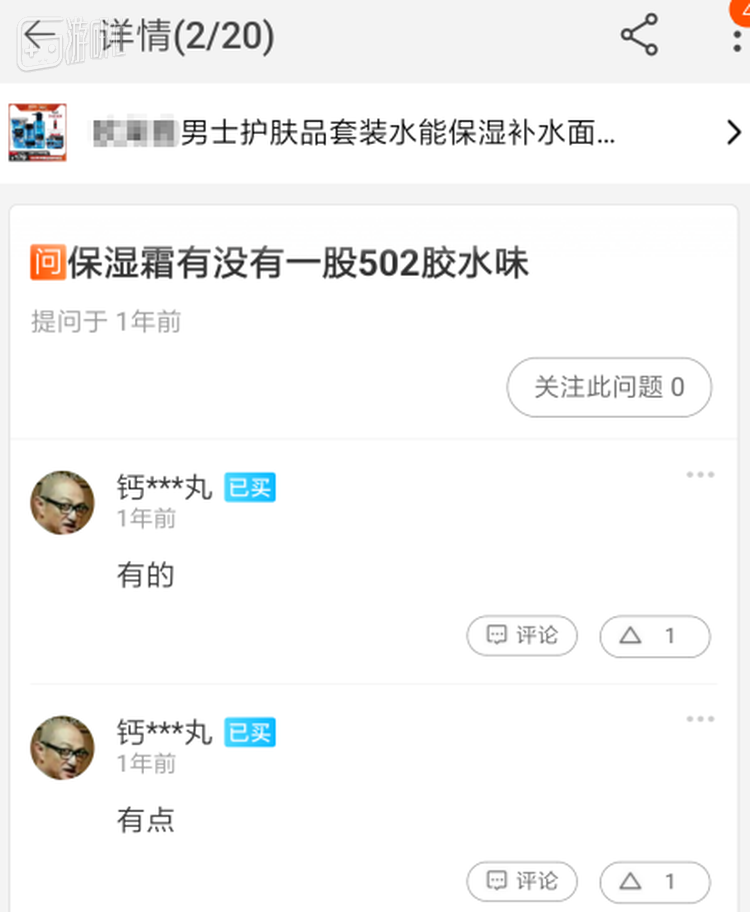This screenshot has height=912, width=750.
Task: Open more options for answer "有点"
Action: pyautogui.click(x=700, y=719)
